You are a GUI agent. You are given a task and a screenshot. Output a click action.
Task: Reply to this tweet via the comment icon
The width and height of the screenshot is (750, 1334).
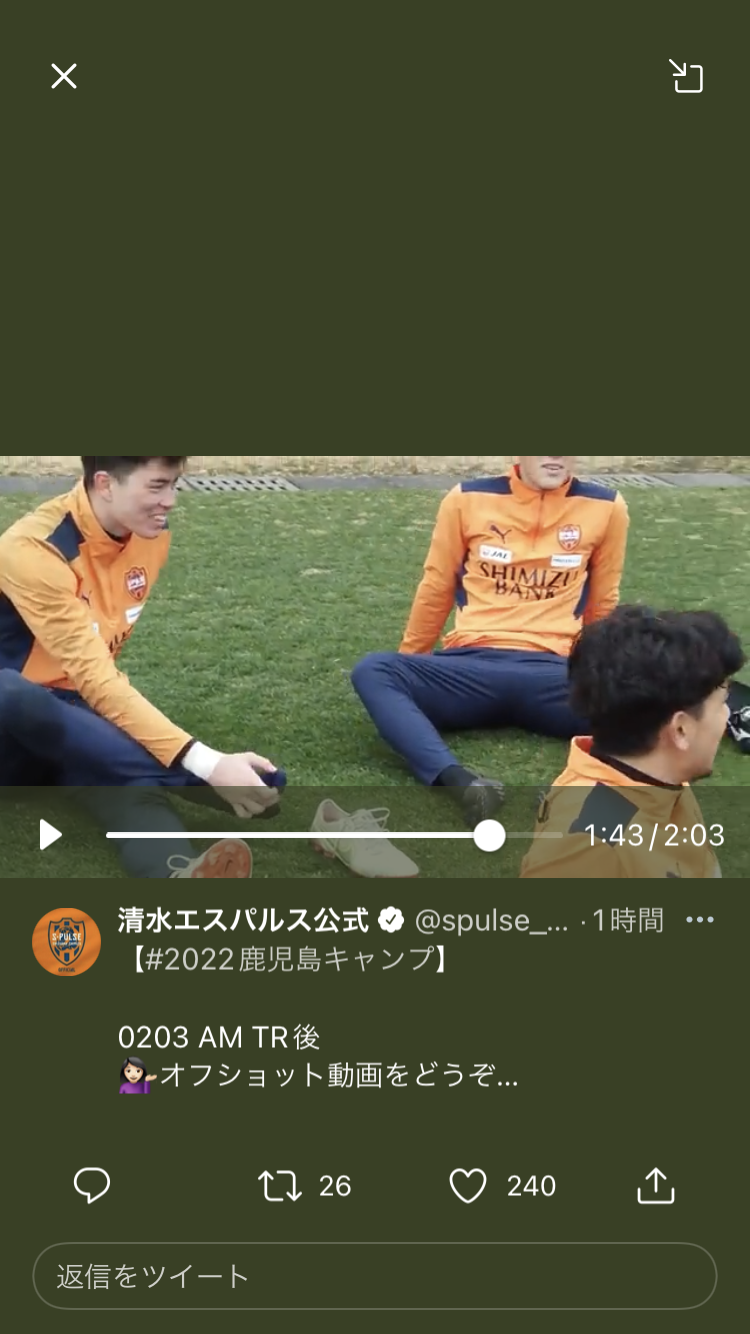(x=92, y=1186)
